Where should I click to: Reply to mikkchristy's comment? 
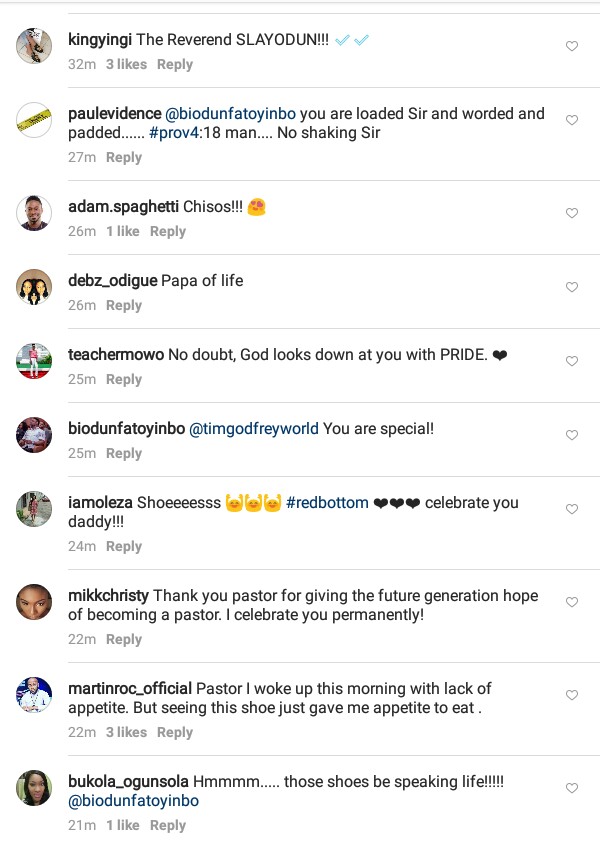coord(124,639)
